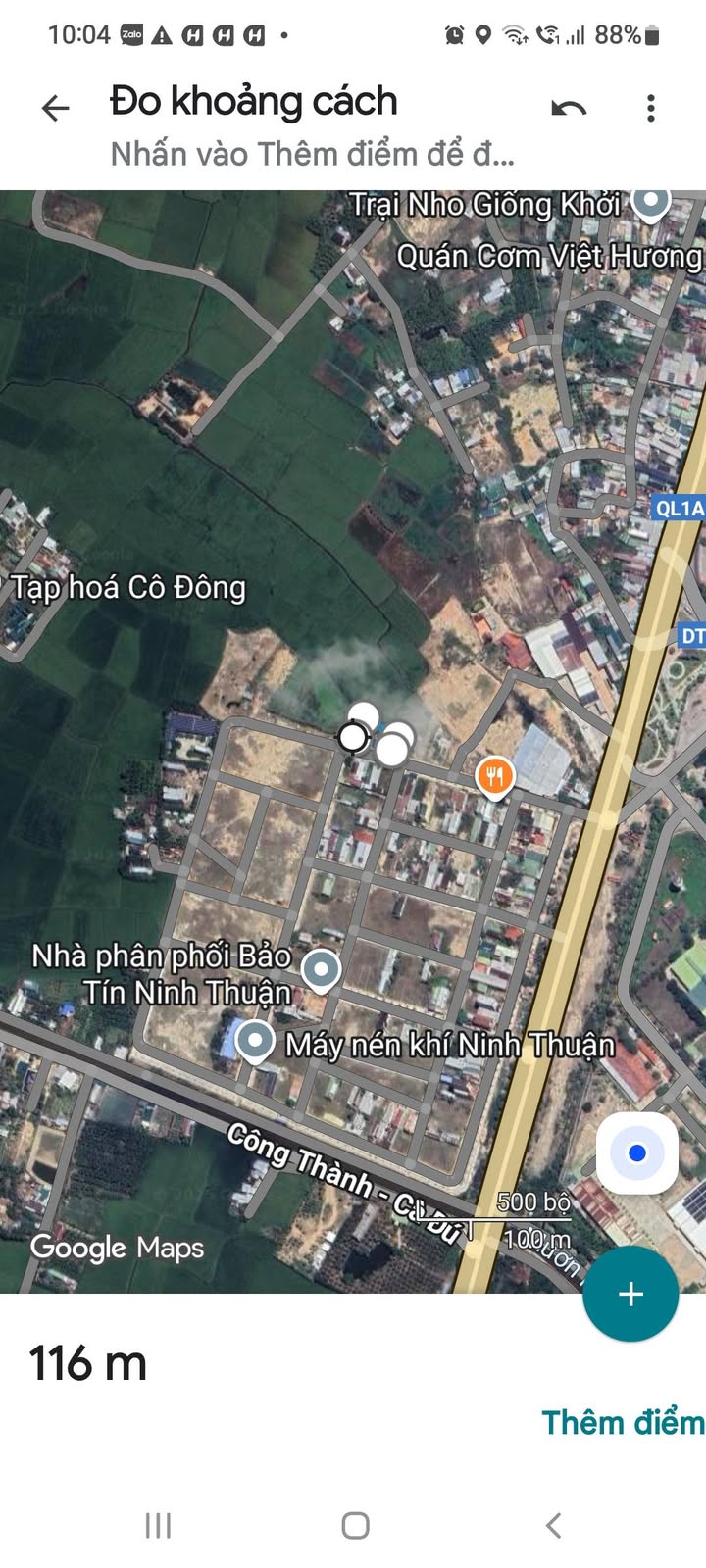Image resolution: width=706 pixels, height=1568 pixels.
Task: Undo the last measurement point
Action: (569, 108)
